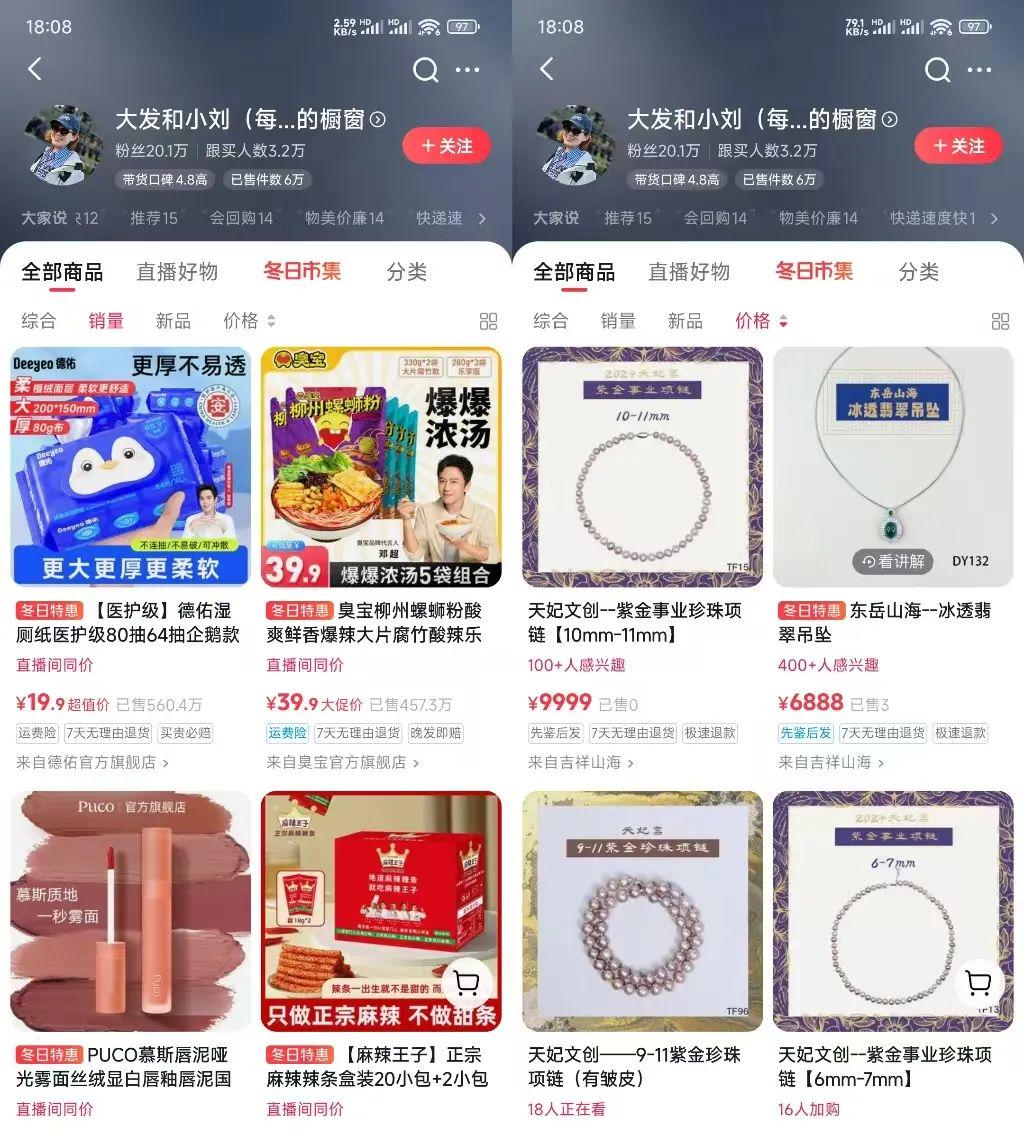Open the 东岳山海冰透翡翠吊坠 product card
This screenshot has width=1024, height=1137.
pyautogui.click(x=893, y=466)
